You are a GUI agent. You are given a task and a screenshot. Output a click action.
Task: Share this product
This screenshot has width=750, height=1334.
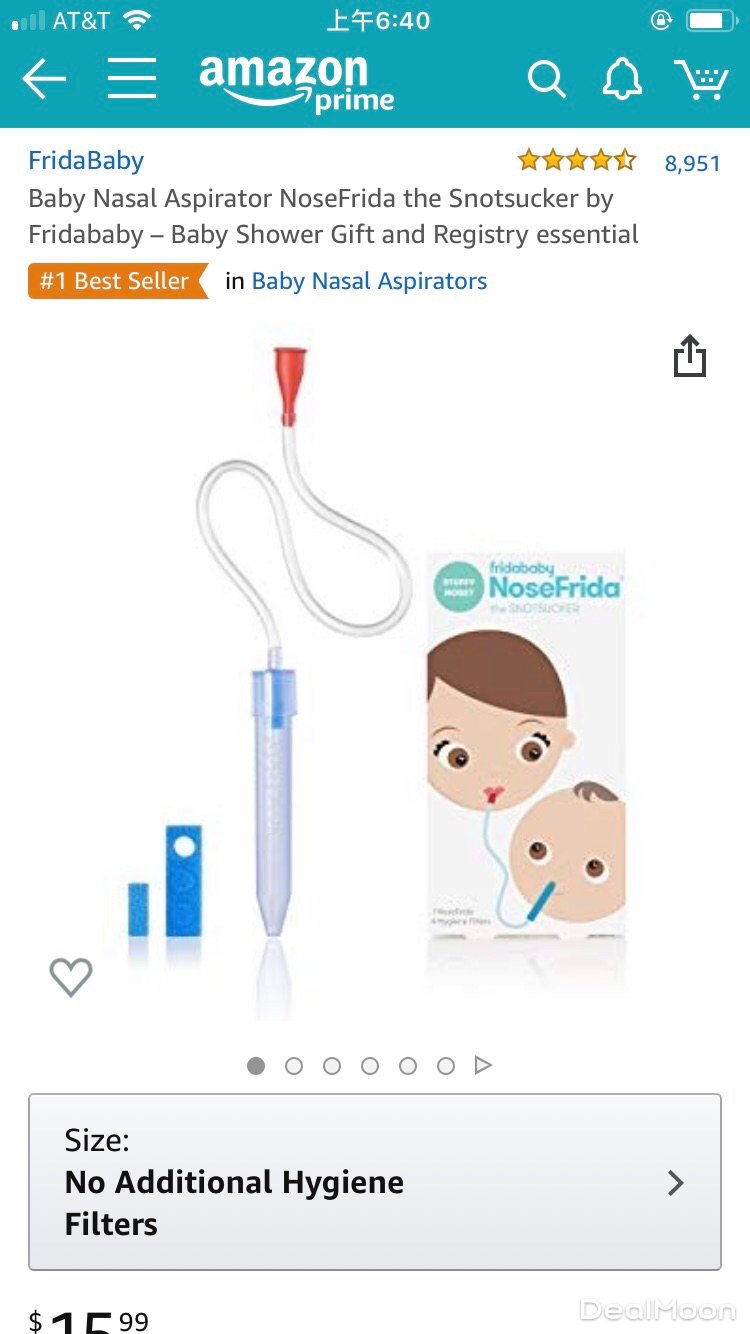coord(689,356)
